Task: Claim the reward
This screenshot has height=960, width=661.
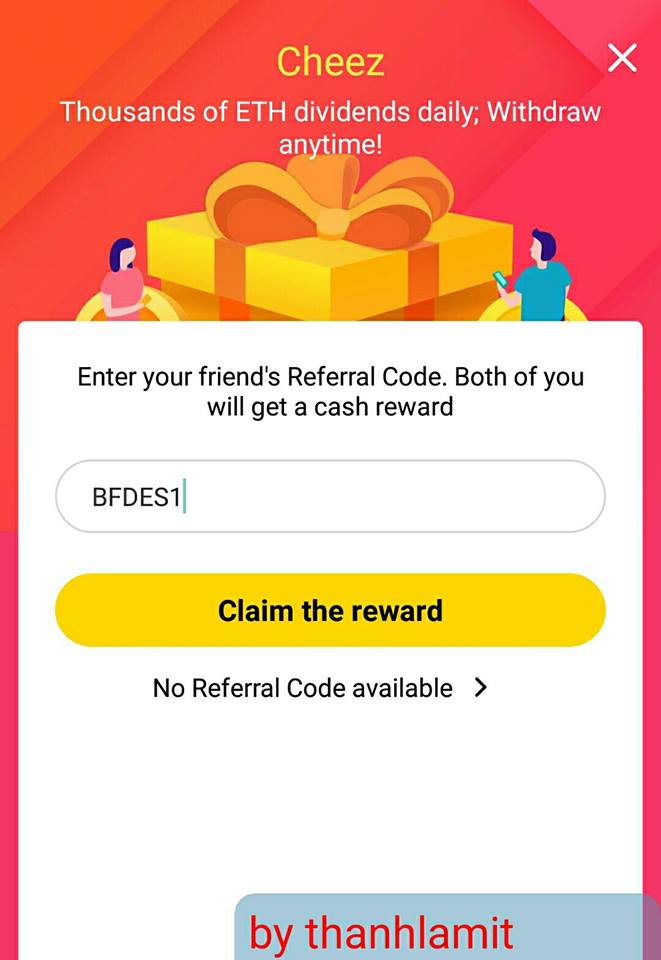Action: 330,610
